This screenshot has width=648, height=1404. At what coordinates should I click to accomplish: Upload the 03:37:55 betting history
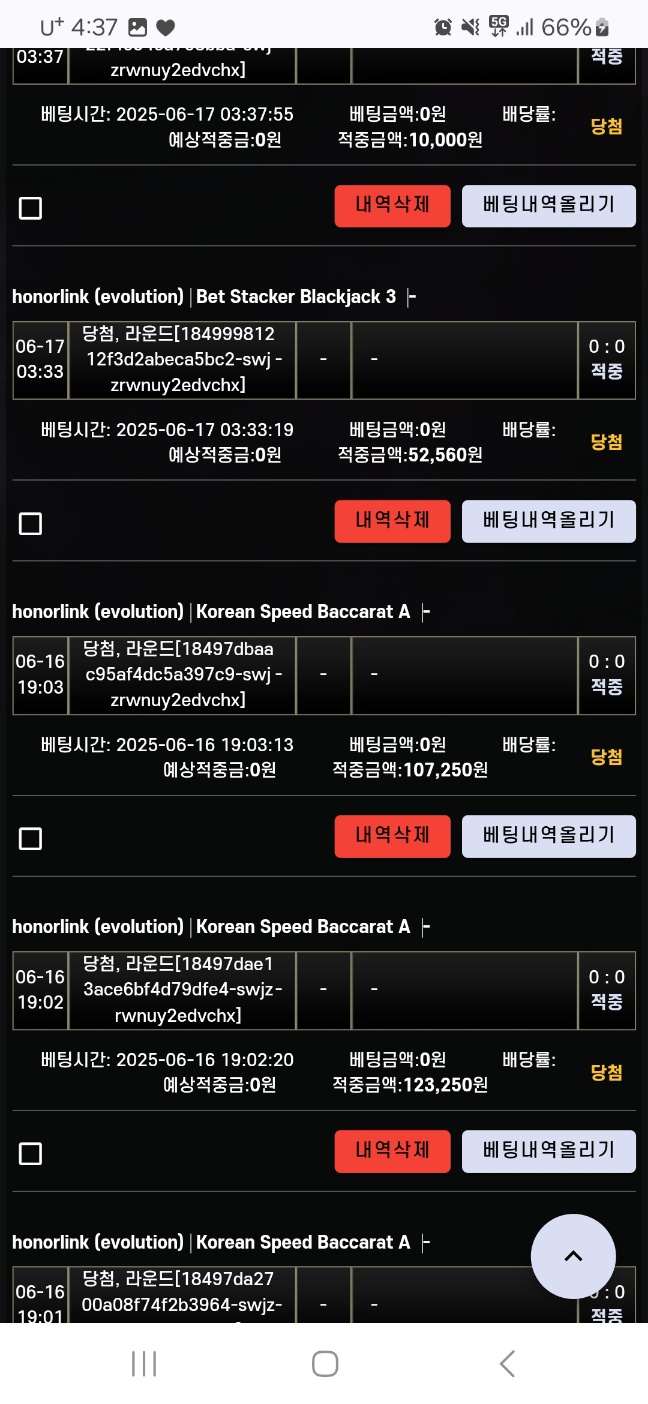pos(548,206)
